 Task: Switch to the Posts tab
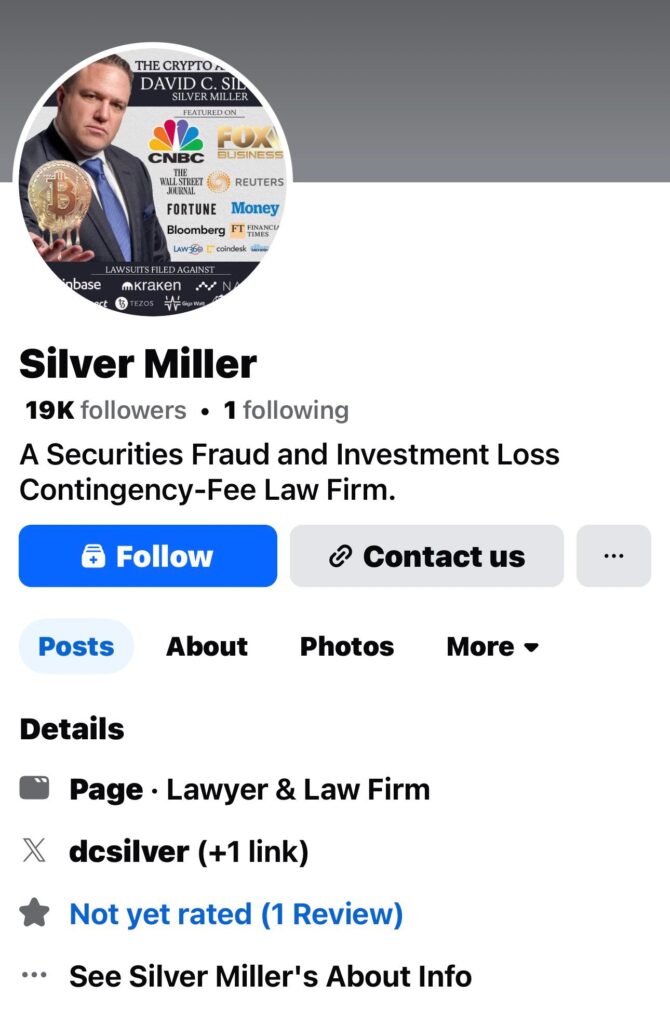tap(76, 646)
